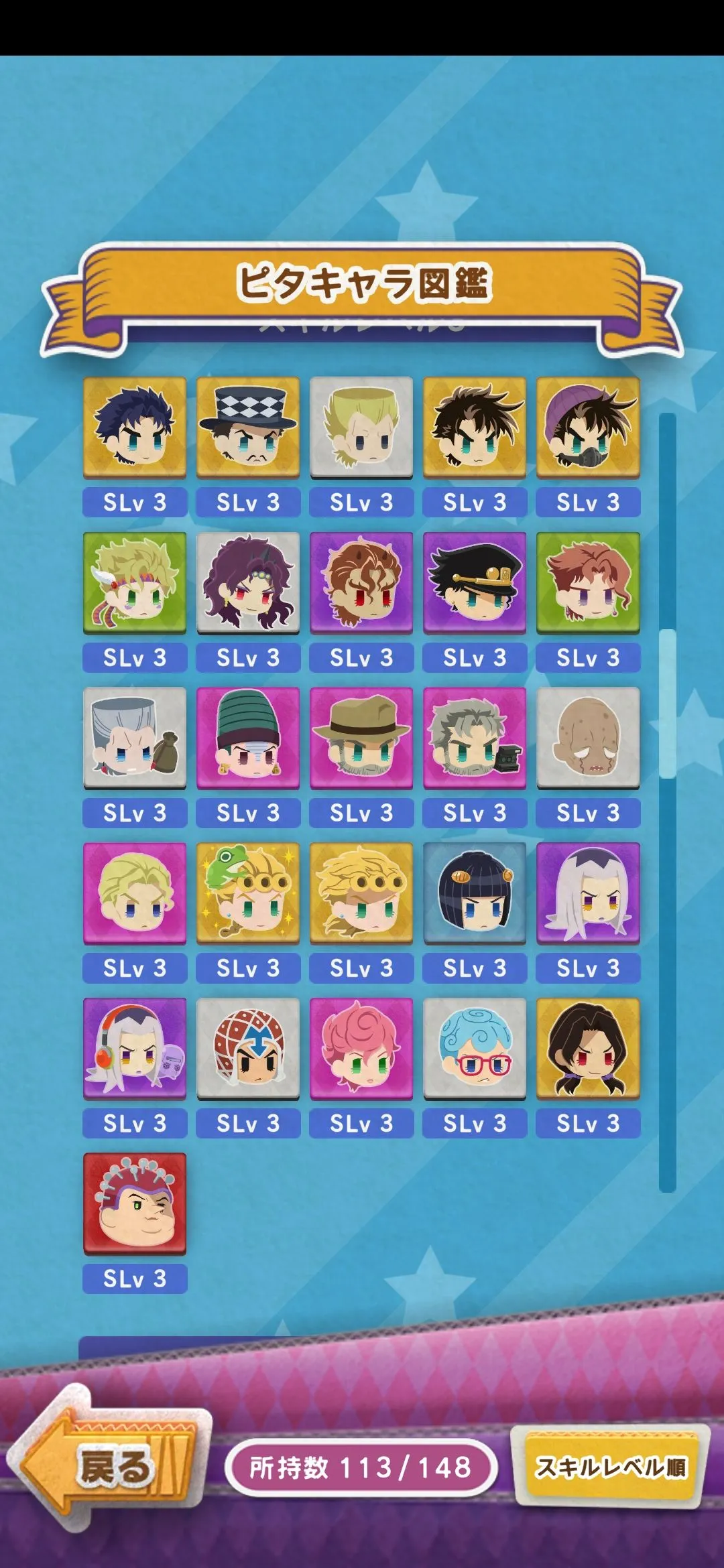Open the blonde character with feather headband
724x1568 pixels.
tap(135, 582)
